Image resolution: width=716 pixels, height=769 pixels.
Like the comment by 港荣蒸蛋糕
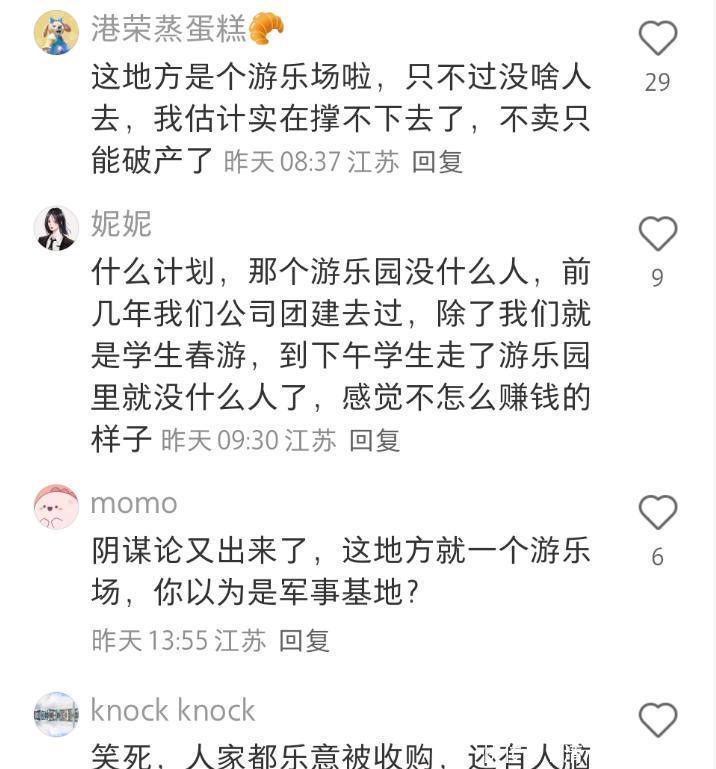pyautogui.click(x=657, y=39)
